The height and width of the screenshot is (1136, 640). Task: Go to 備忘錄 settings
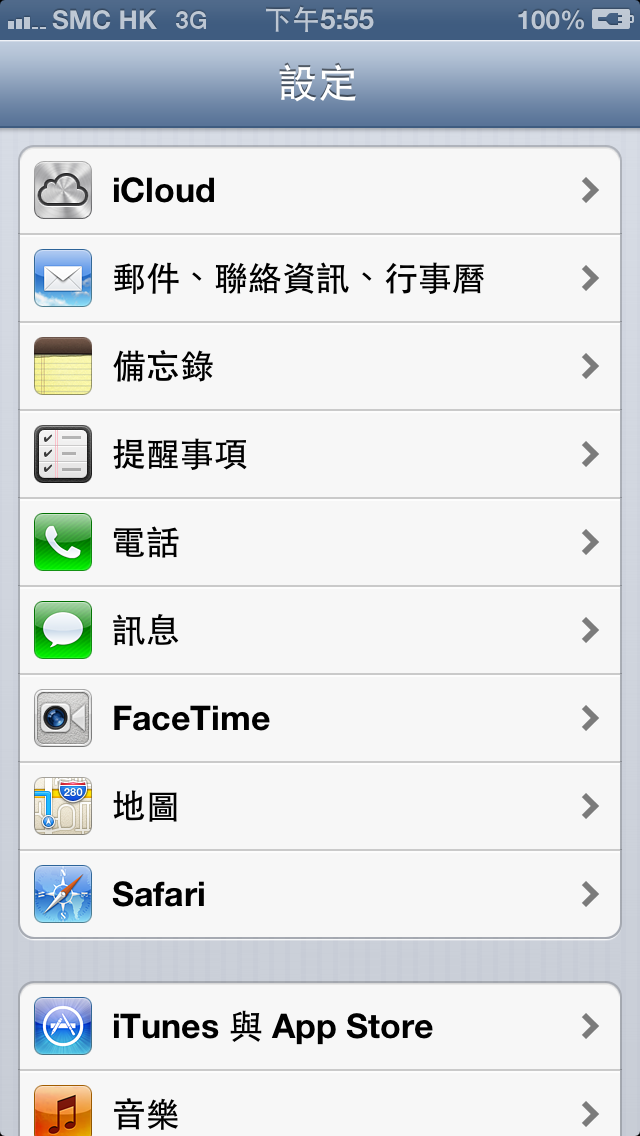(320, 366)
